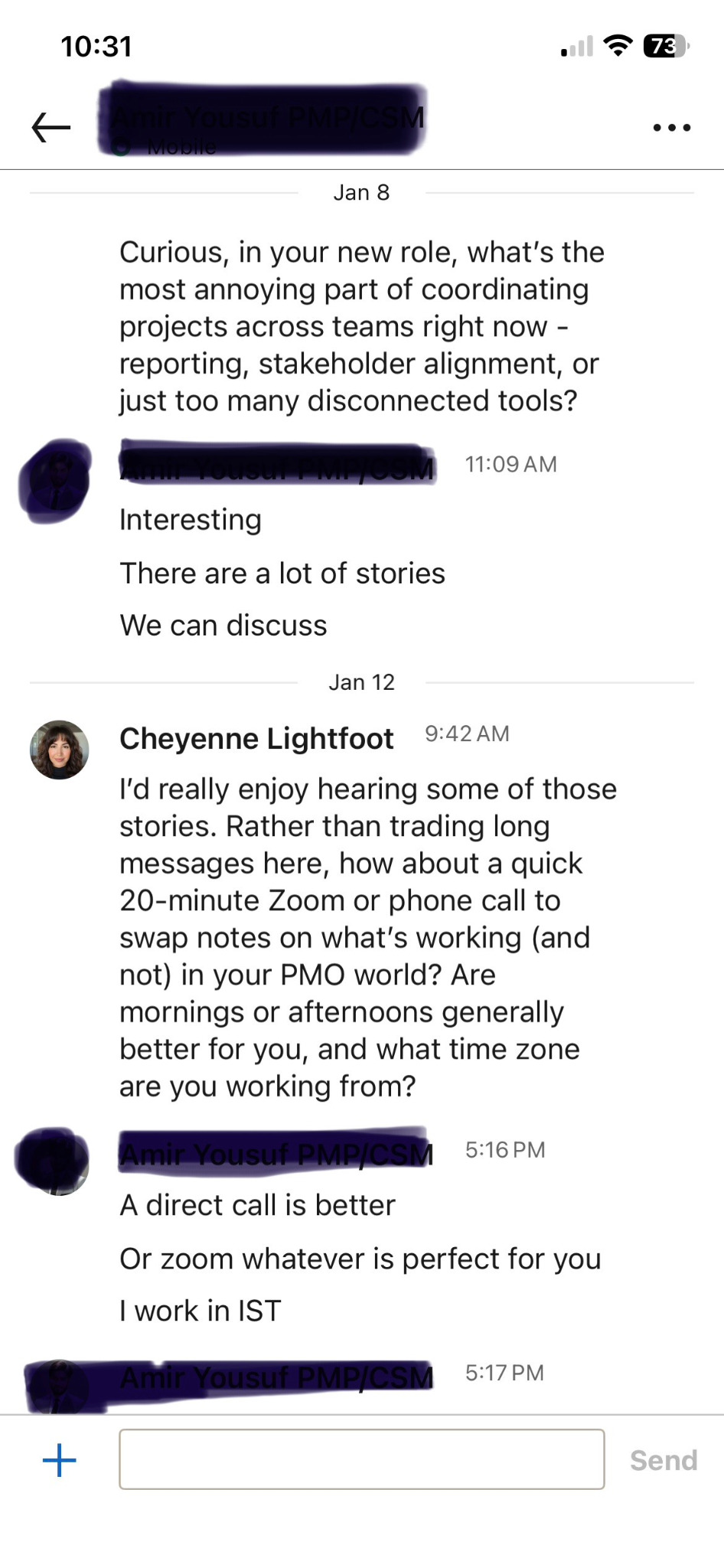Send the message
724x1568 pixels.
click(x=663, y=1460)
